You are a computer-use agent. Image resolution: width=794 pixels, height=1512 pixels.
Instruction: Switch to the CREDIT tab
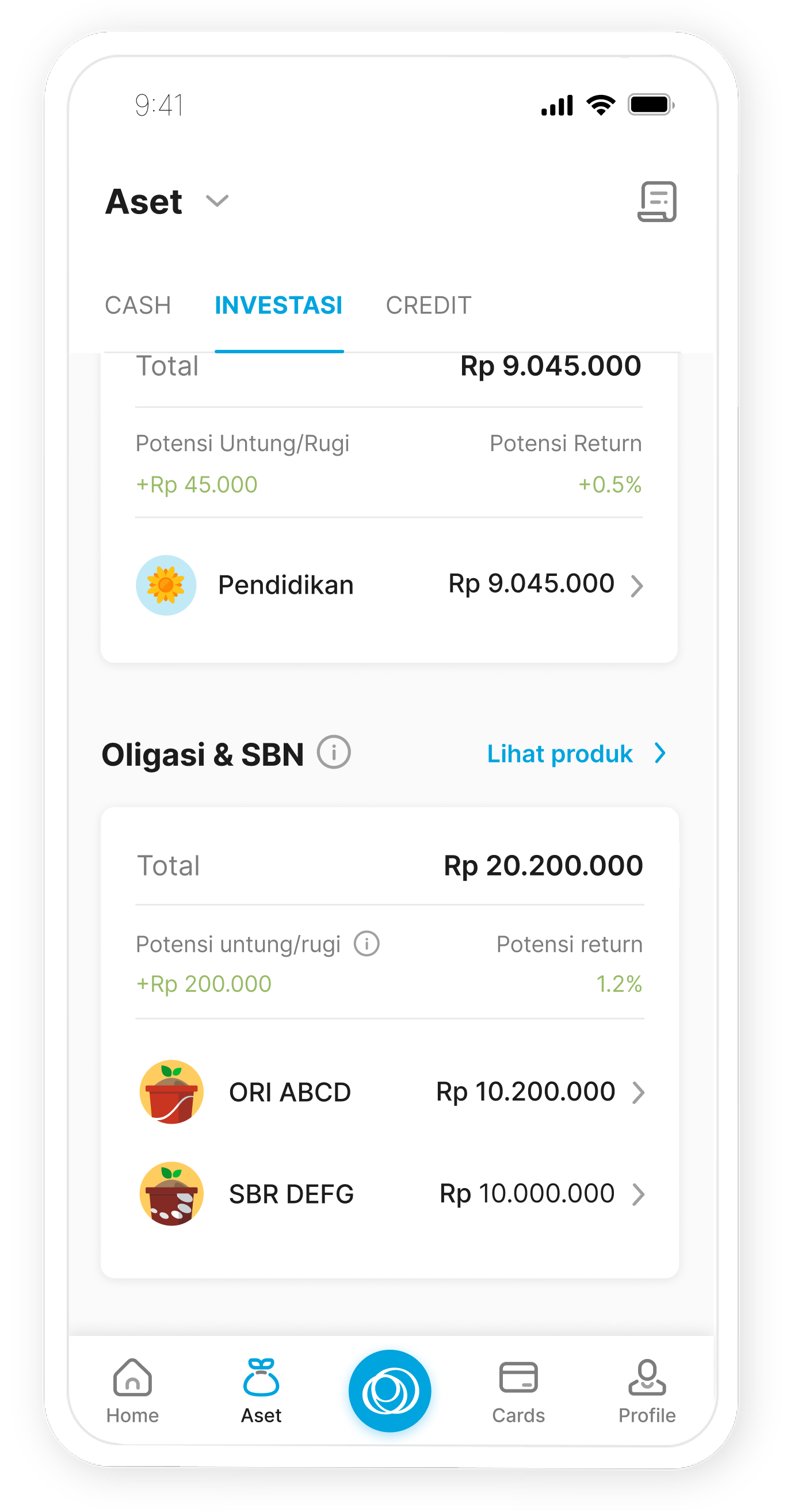429,305
